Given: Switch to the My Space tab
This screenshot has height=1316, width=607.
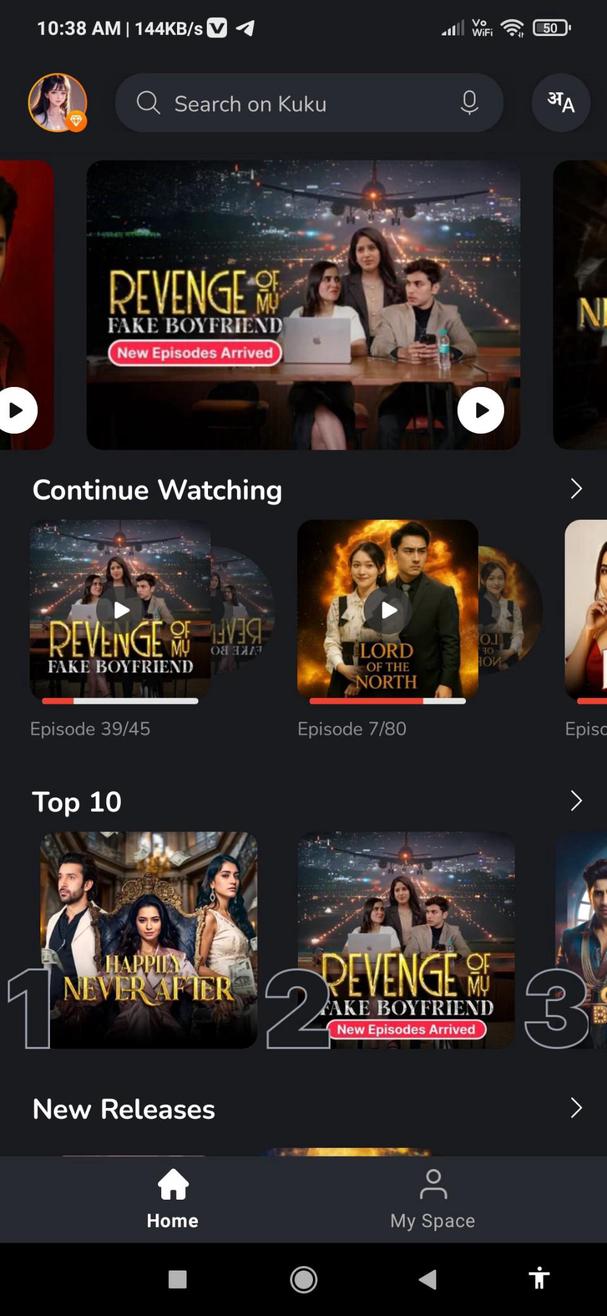Looking at the screenshot, I should (x=432, y=1199).
